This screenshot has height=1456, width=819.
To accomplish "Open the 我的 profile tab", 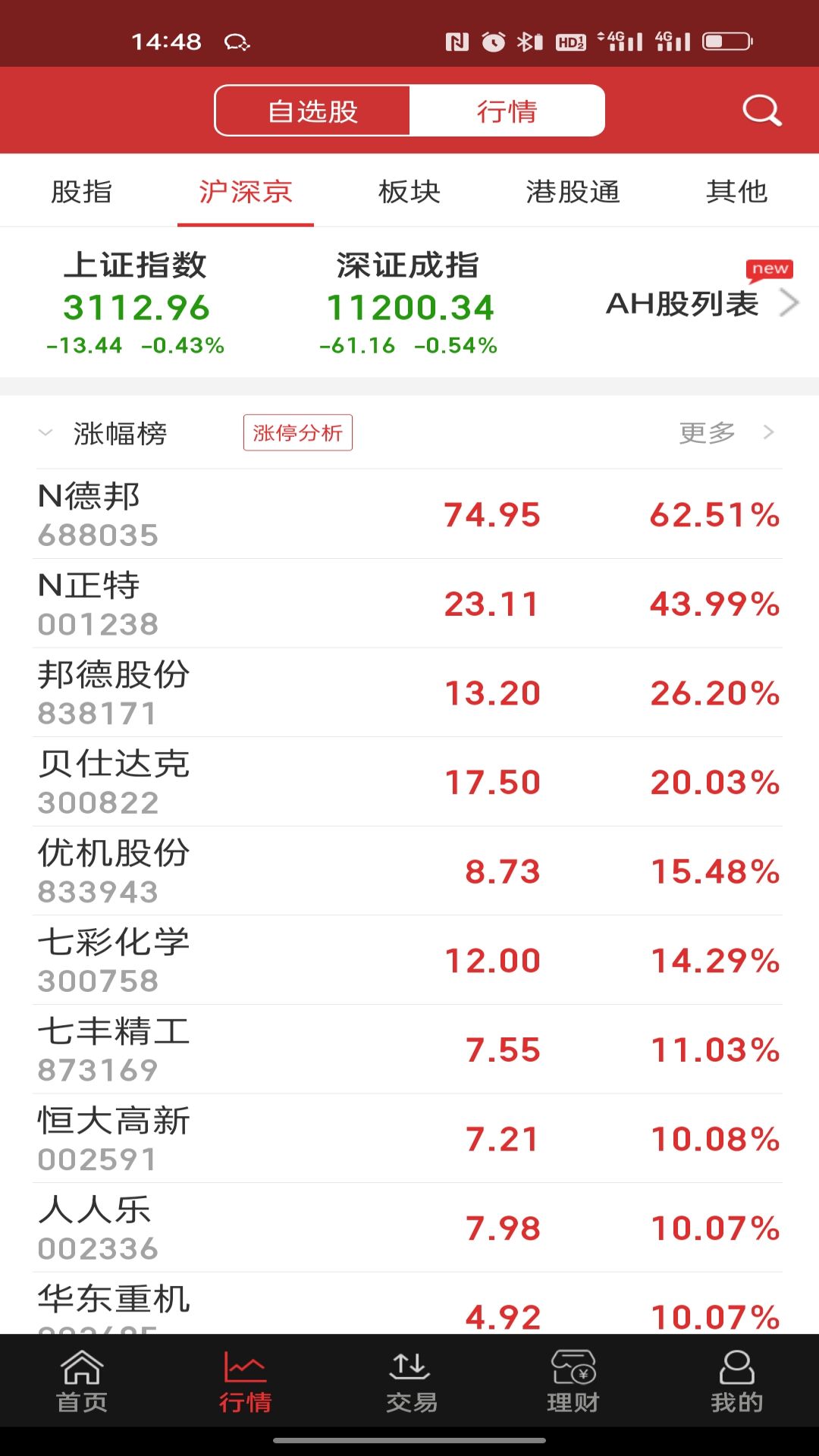I will (736, 1382).
